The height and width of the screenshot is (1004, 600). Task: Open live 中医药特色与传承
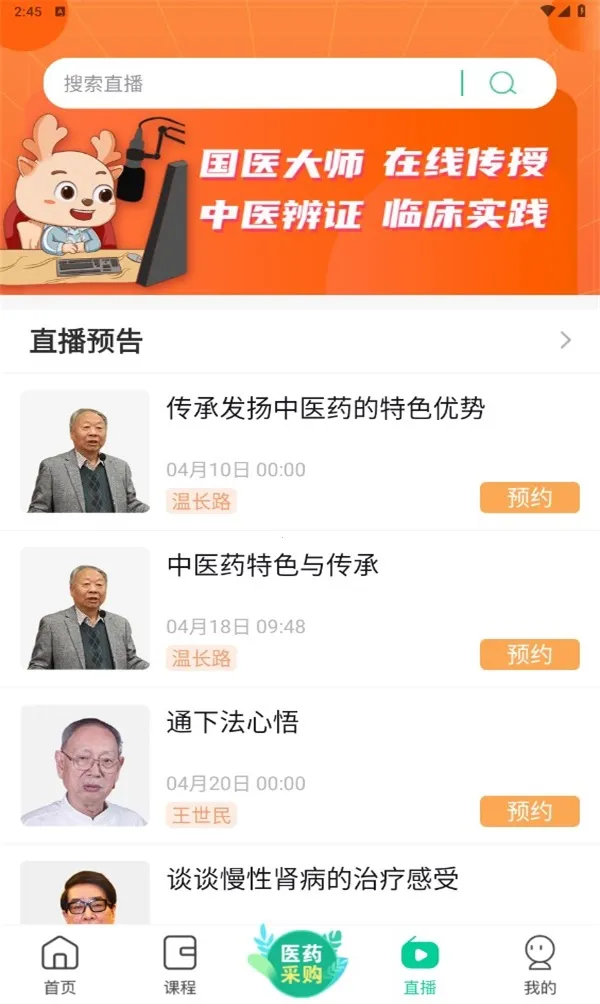(x=273, y=566)
